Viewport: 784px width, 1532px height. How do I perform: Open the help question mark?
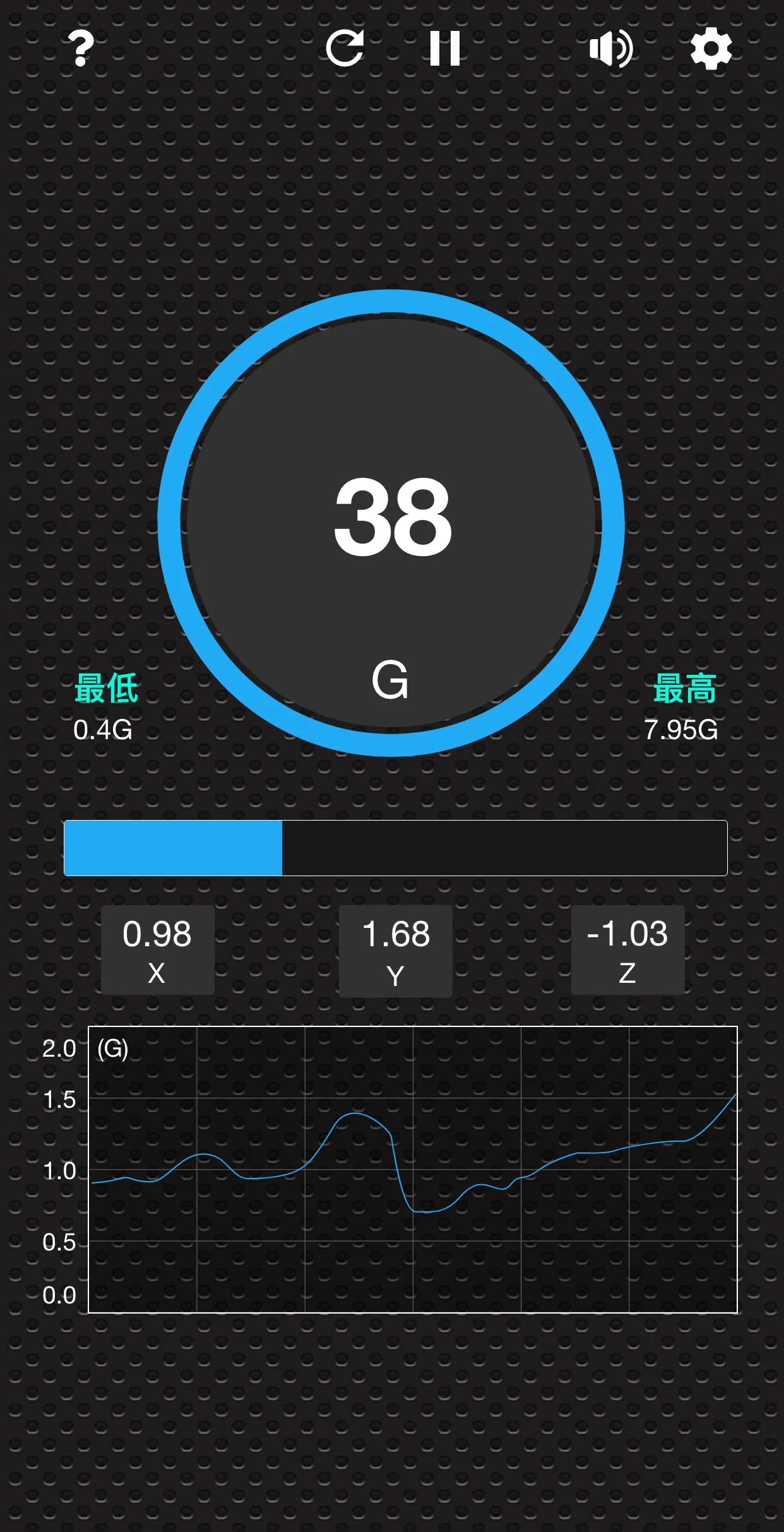81,49
